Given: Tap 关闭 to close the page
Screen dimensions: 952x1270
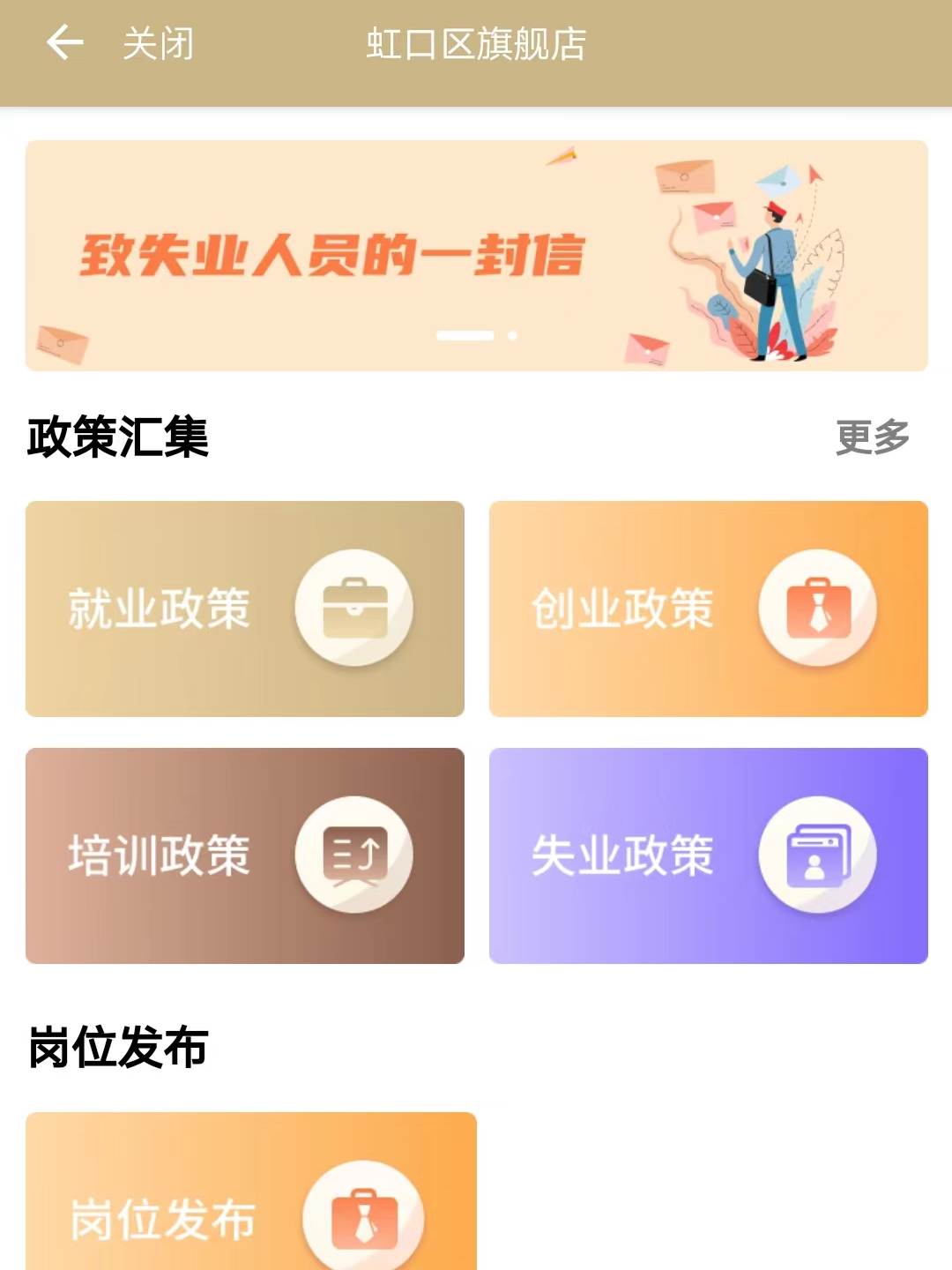Looking at the screenshot, I should [158, 44].
